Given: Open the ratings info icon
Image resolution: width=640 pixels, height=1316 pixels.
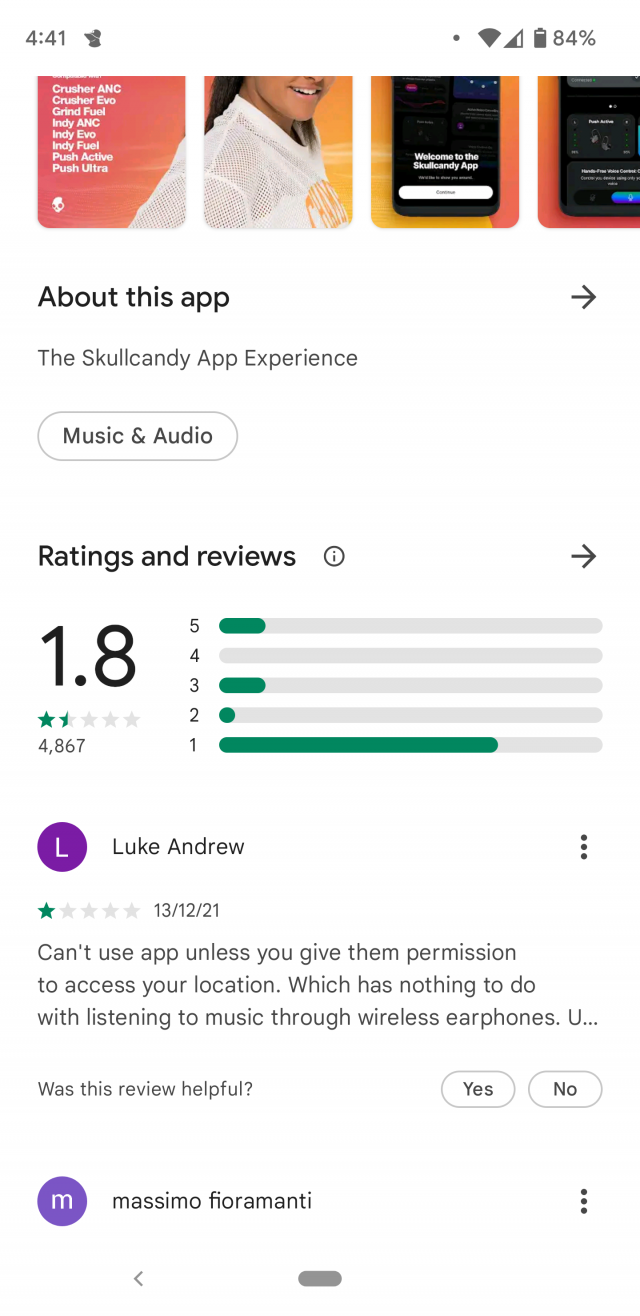Looking at the screenshot, I should pos(334,557).
